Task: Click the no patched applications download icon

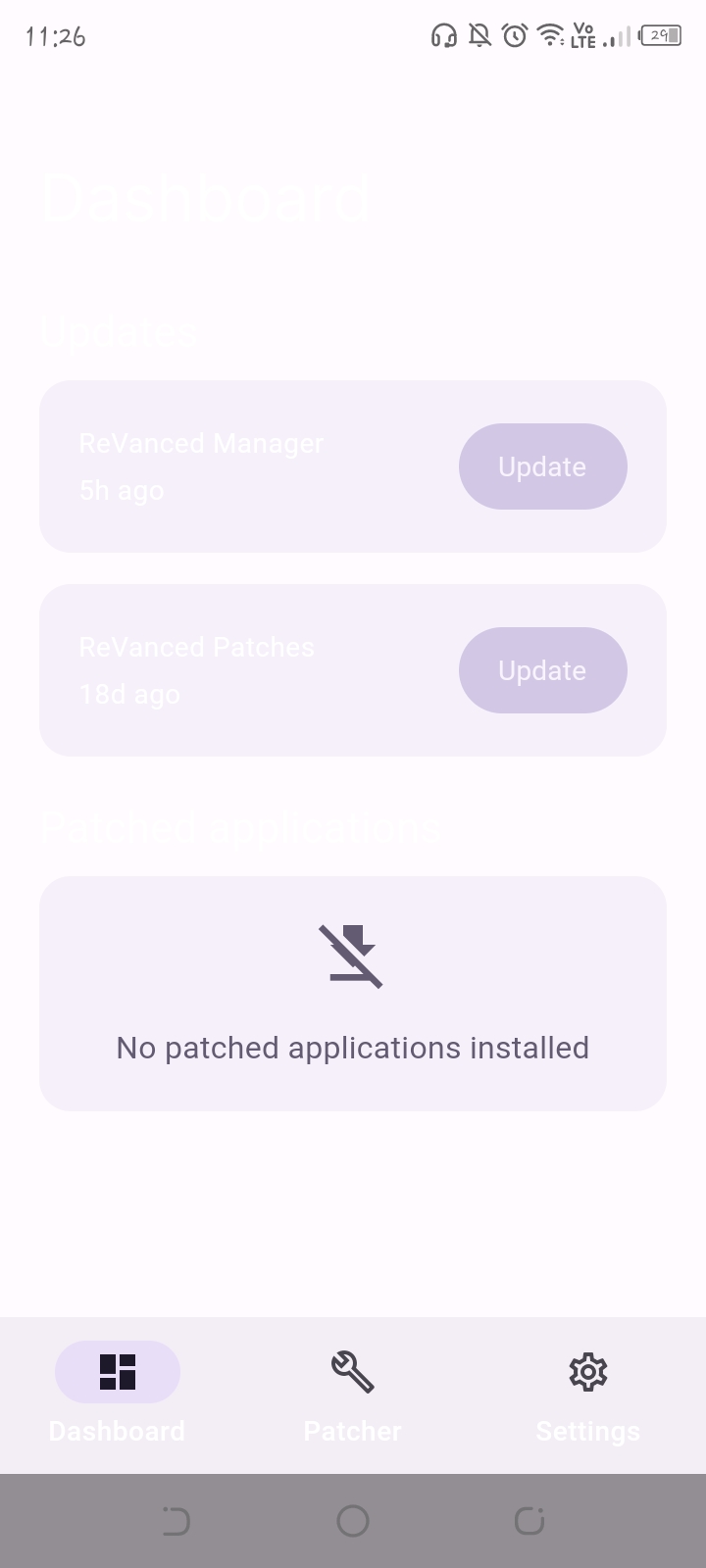Action: [x=352, y=955]
